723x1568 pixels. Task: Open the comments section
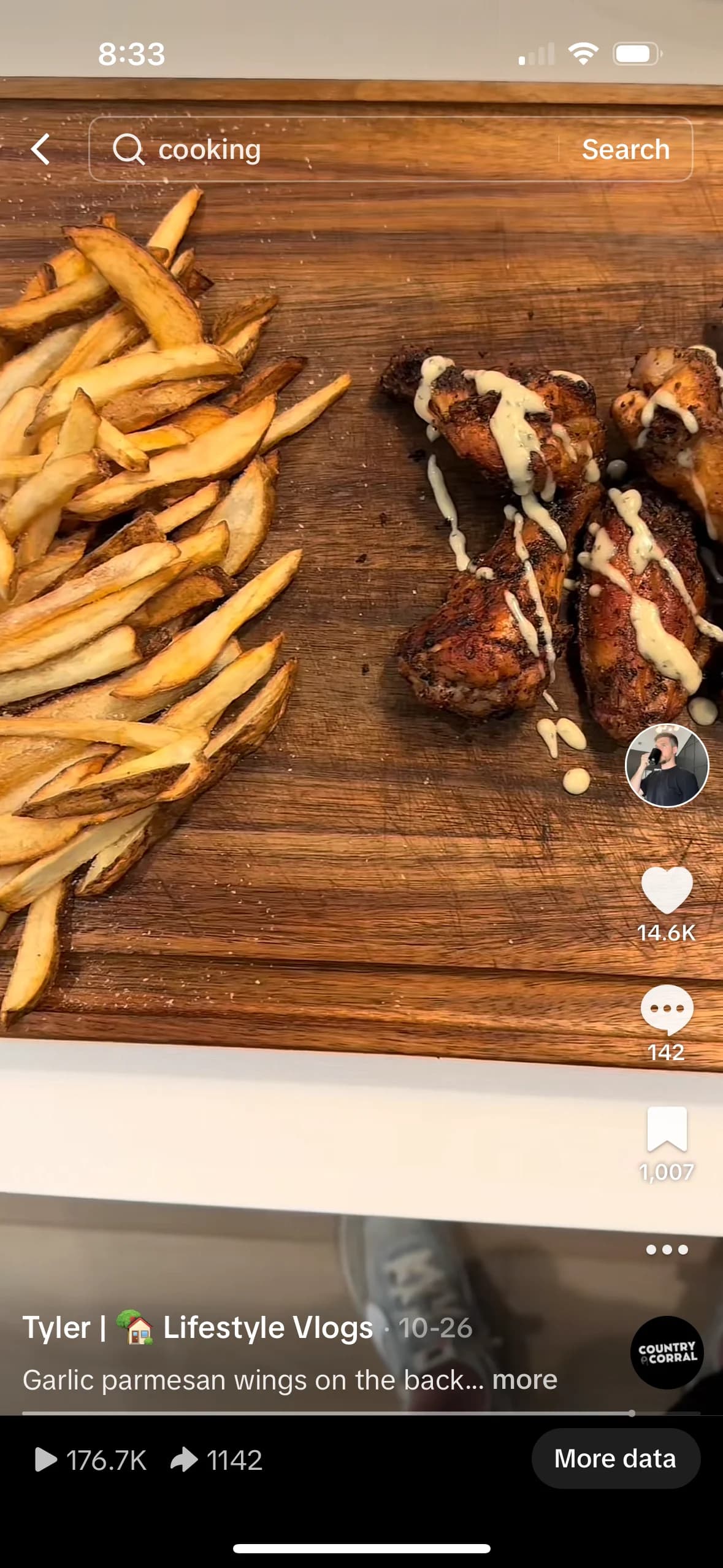pyautogui.click(x=667, y=1009)
